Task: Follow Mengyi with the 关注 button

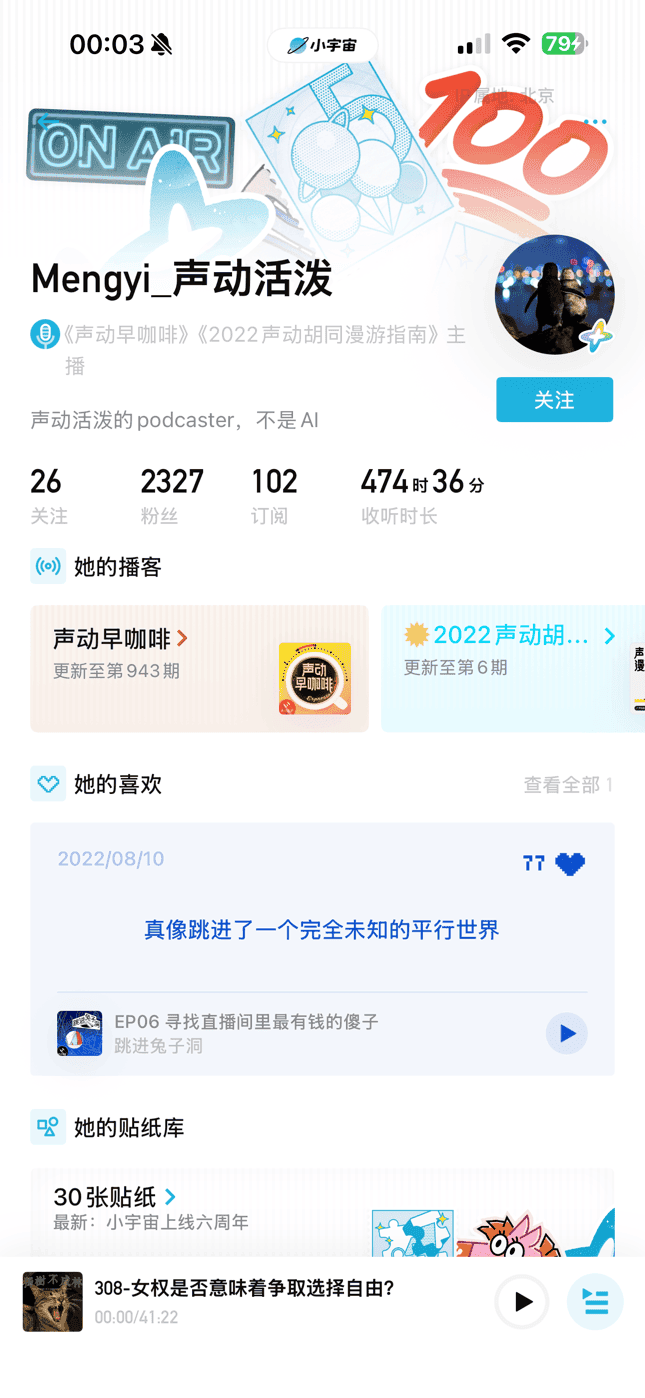Action: point(554,400)
